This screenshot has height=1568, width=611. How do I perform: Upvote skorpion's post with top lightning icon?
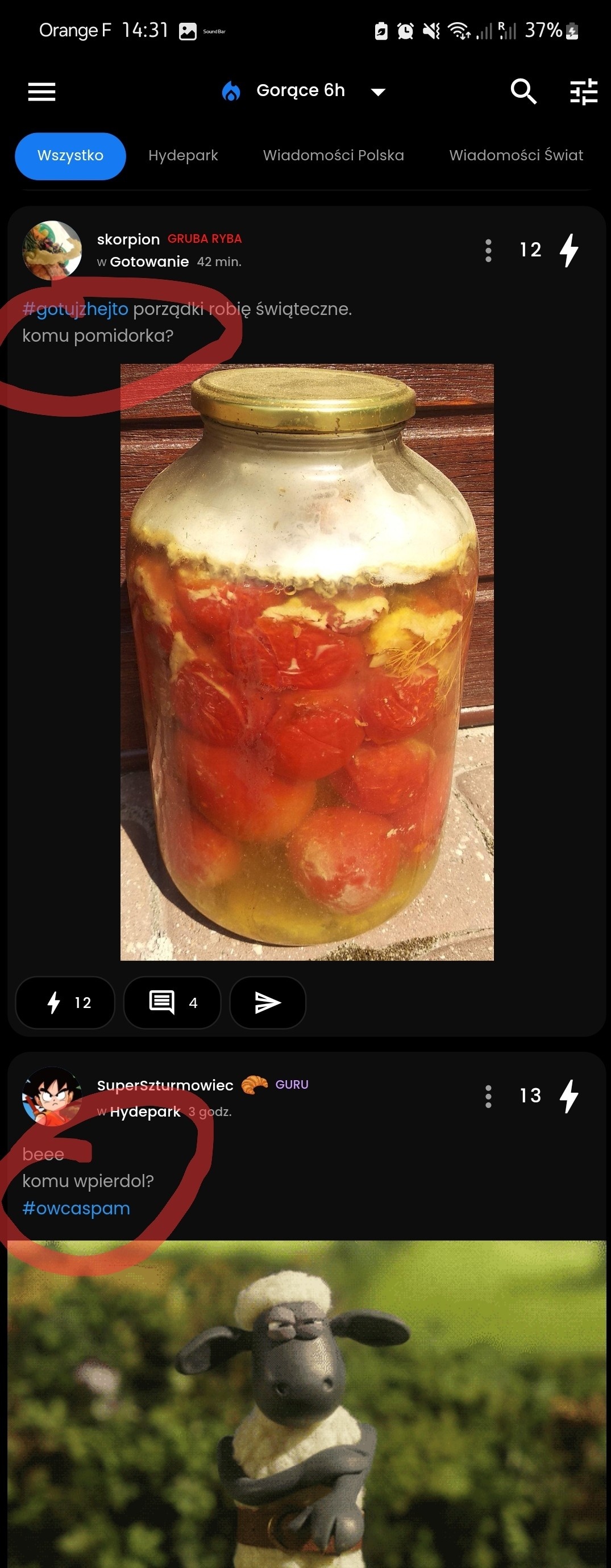(569, 250)
